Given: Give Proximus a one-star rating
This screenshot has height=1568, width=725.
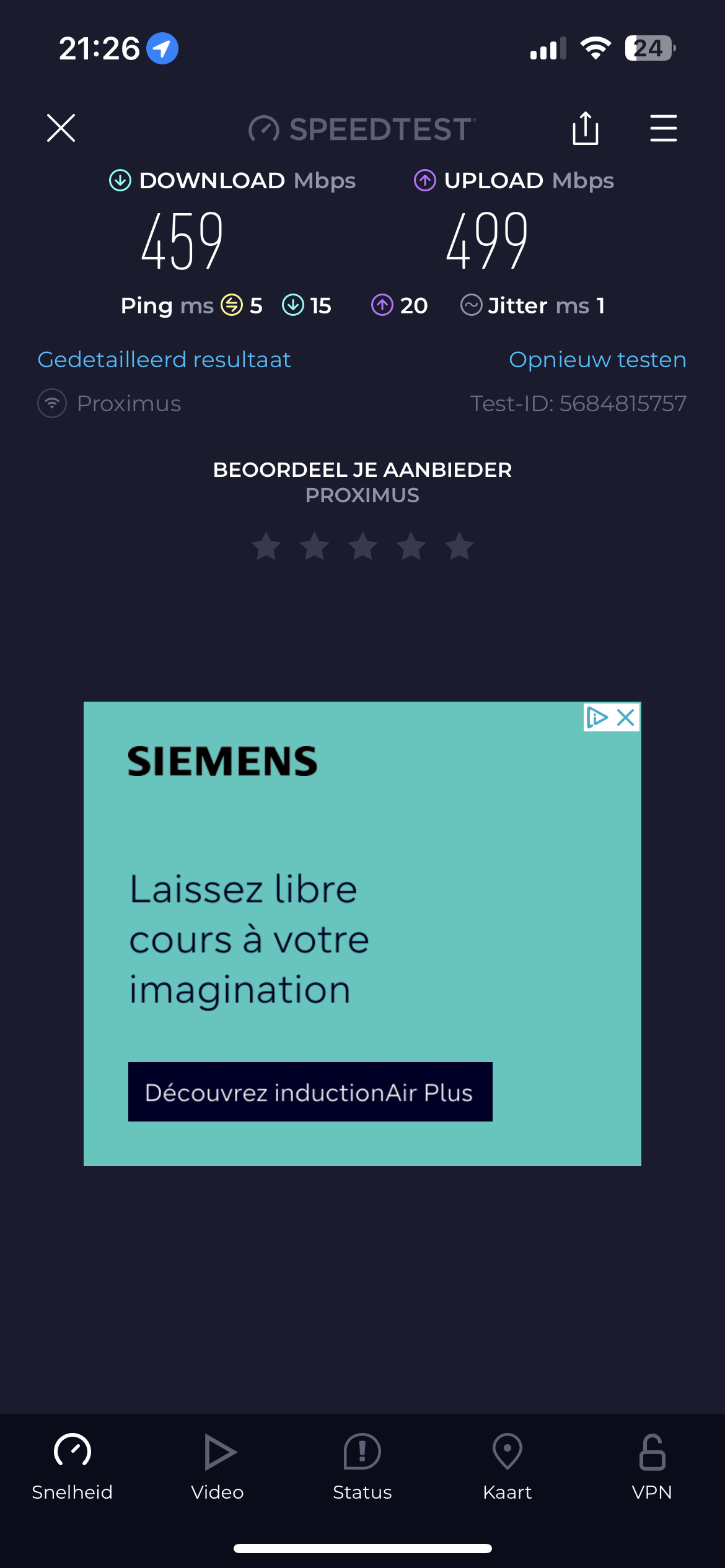Looking at the screenshot, I should click(x=266, y=546).
